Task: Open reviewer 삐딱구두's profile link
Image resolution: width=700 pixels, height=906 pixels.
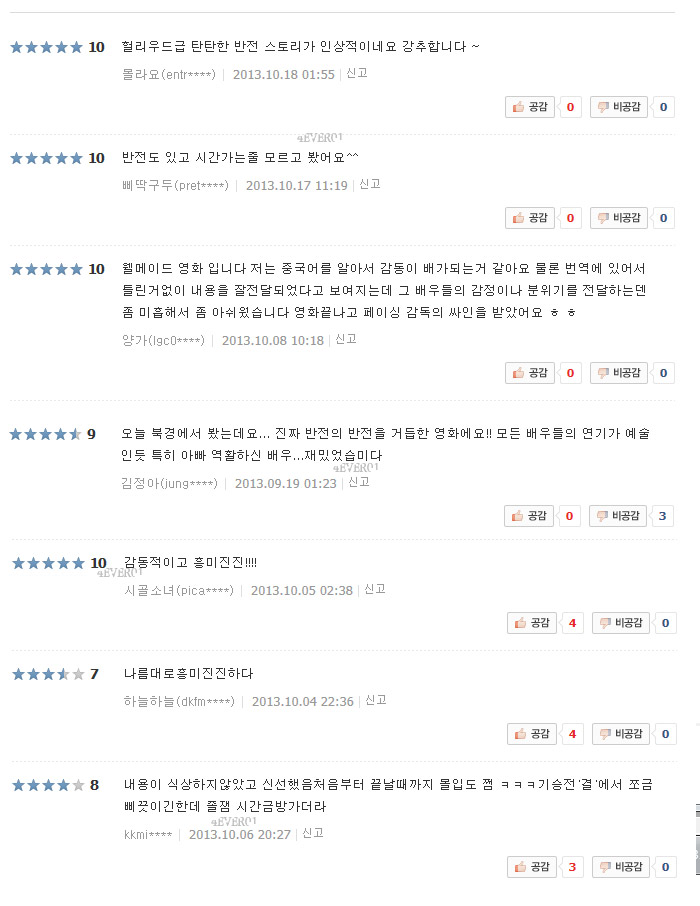Action: [175, 185]
